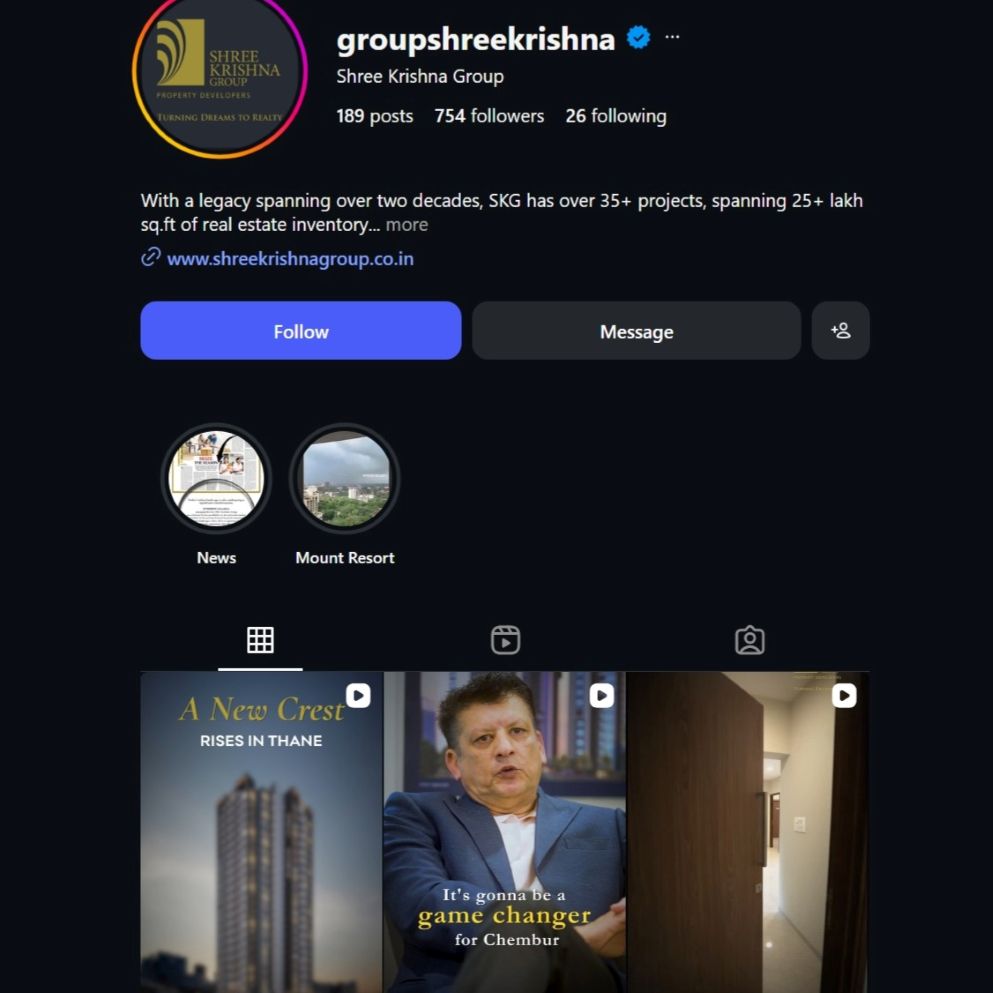The height and width of the screenshot is (993, 993).
Task: Visit www.shreekrishnagroup.co.in link
Action: (289, 259)
